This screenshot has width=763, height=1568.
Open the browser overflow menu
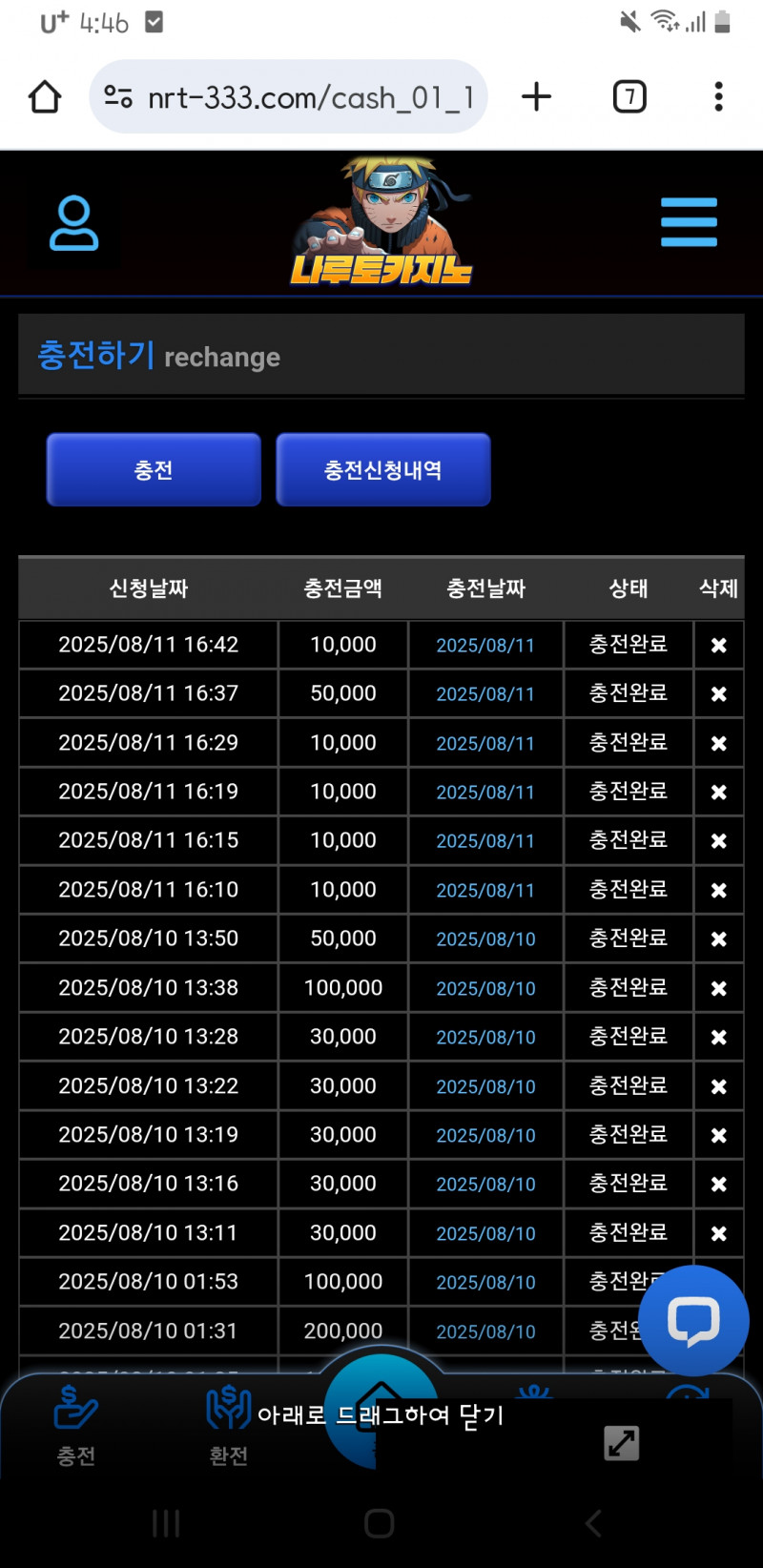coord(718,96)
